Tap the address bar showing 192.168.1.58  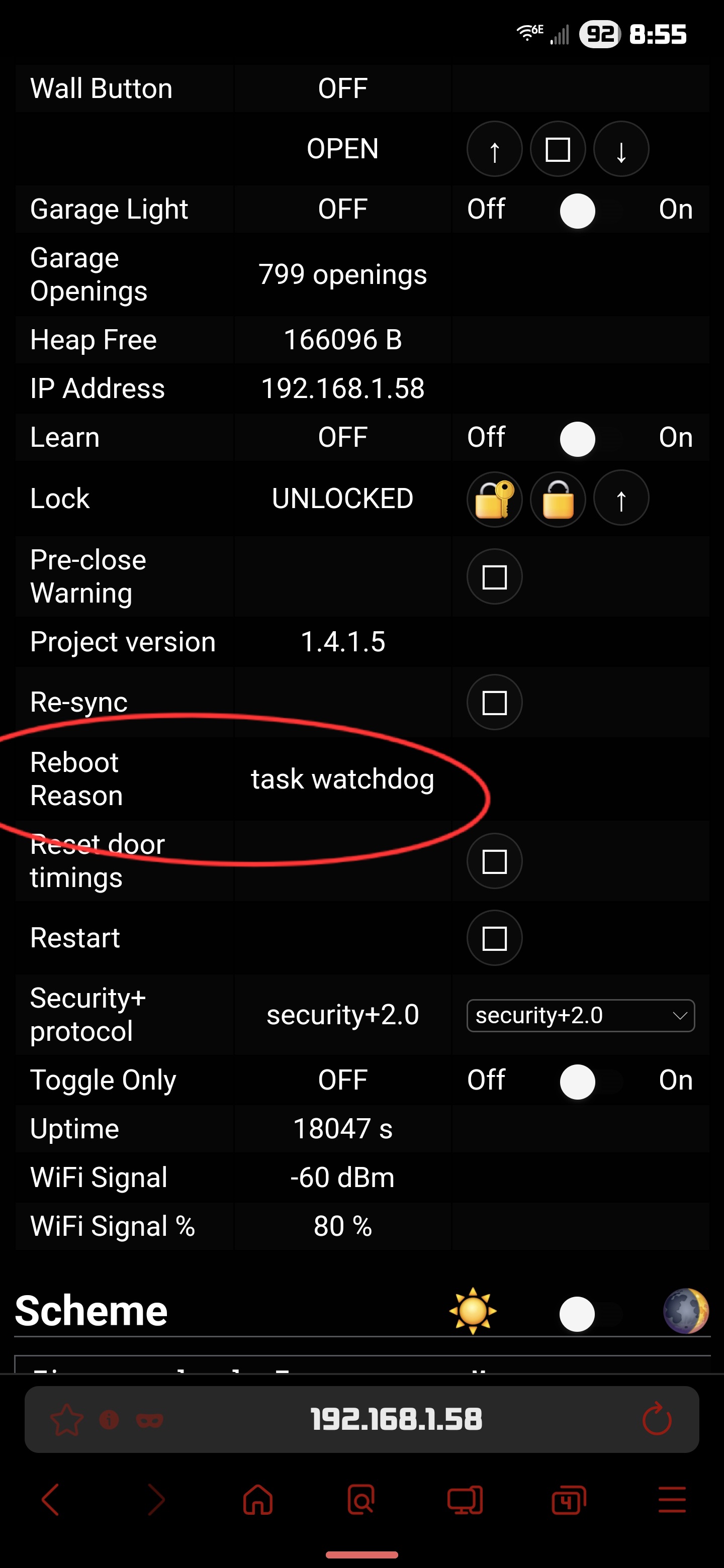(396, 1419)
